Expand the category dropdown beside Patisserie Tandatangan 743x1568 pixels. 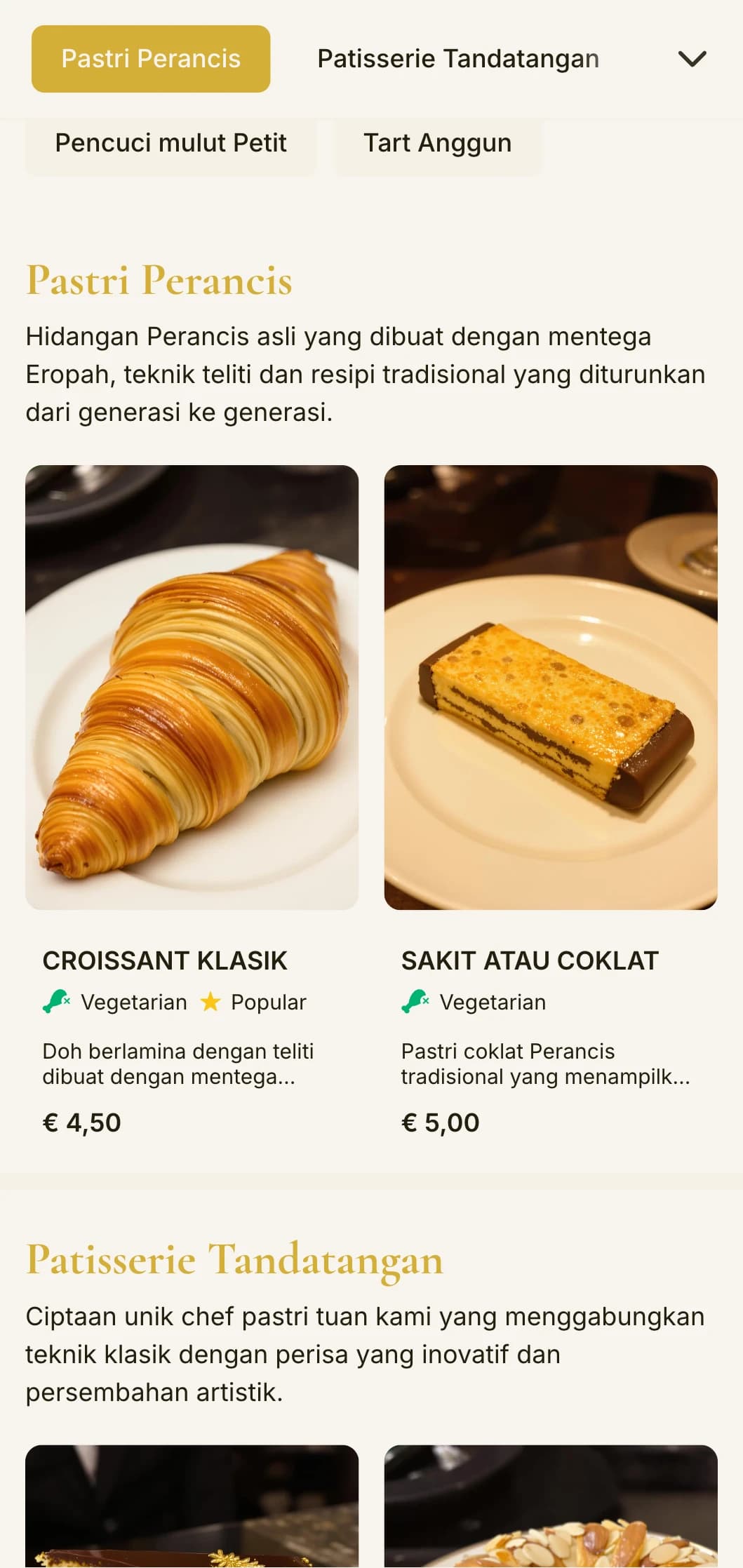tap(693, 59)
